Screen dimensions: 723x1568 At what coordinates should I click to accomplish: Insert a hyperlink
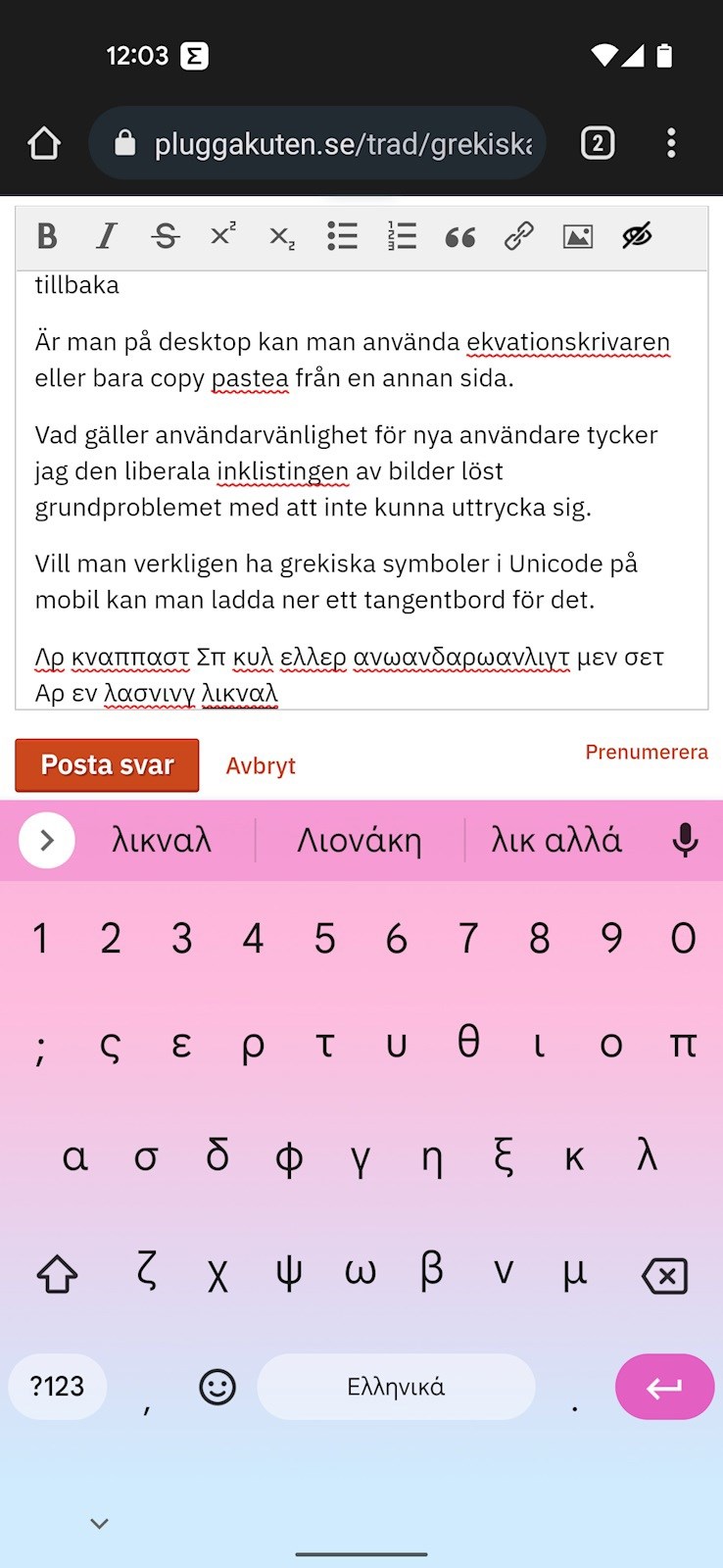pyautogui.click(x=518, y=236)
